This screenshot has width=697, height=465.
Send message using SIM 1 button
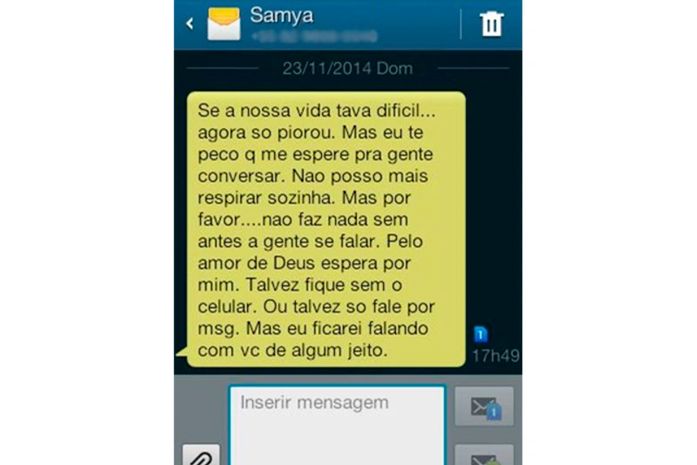click(485, 407)
